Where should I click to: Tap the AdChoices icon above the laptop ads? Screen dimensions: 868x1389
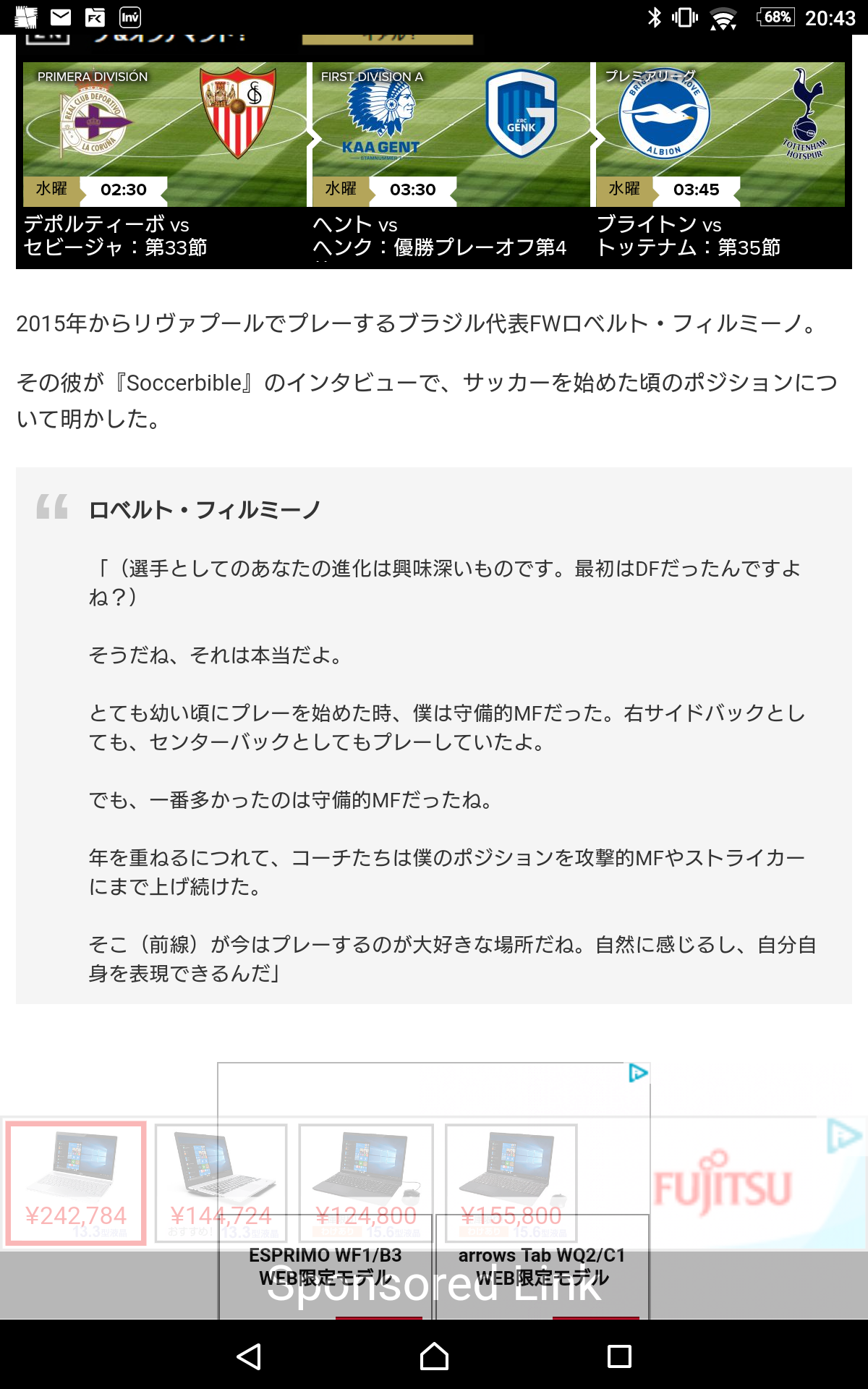pos(638,1073)
